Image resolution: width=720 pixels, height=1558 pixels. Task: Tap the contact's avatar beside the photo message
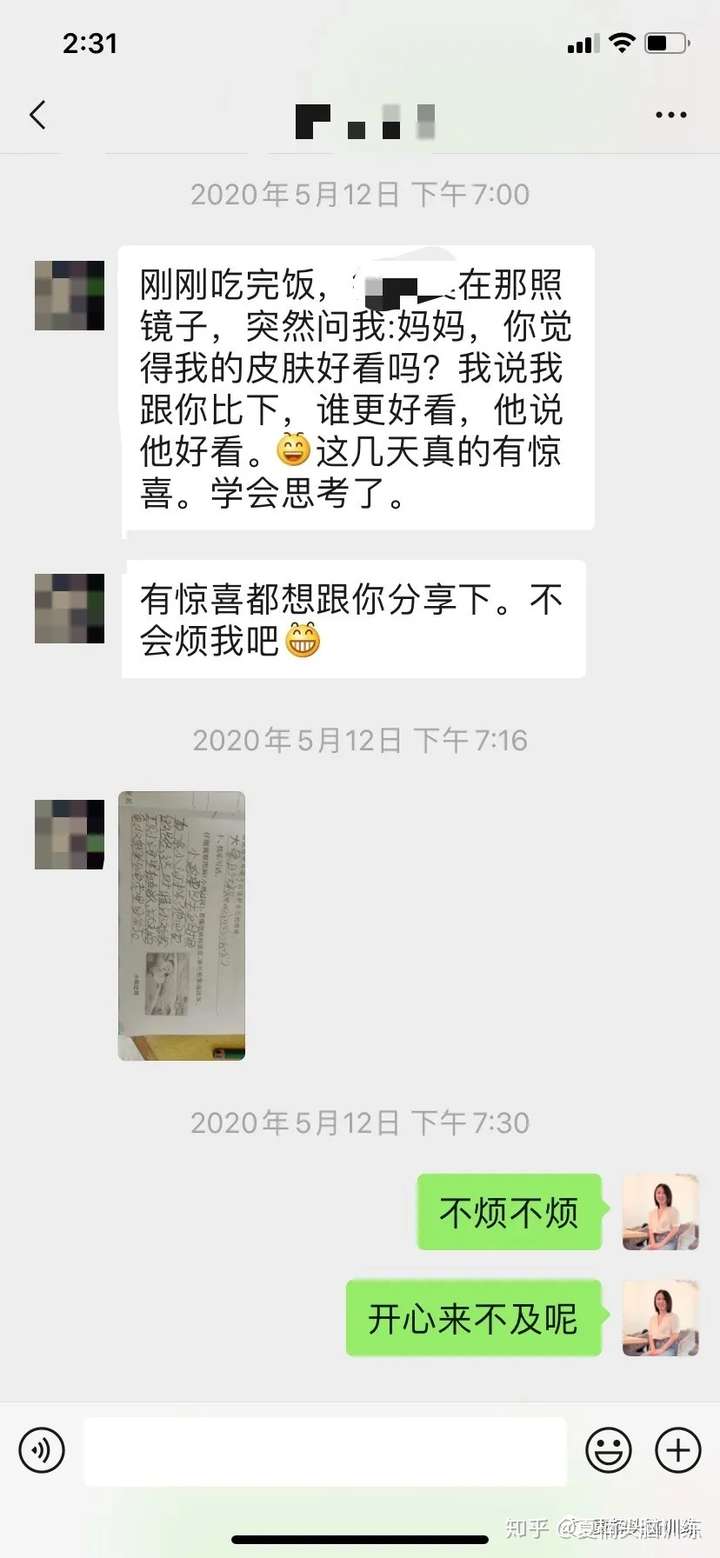[69, 833]
